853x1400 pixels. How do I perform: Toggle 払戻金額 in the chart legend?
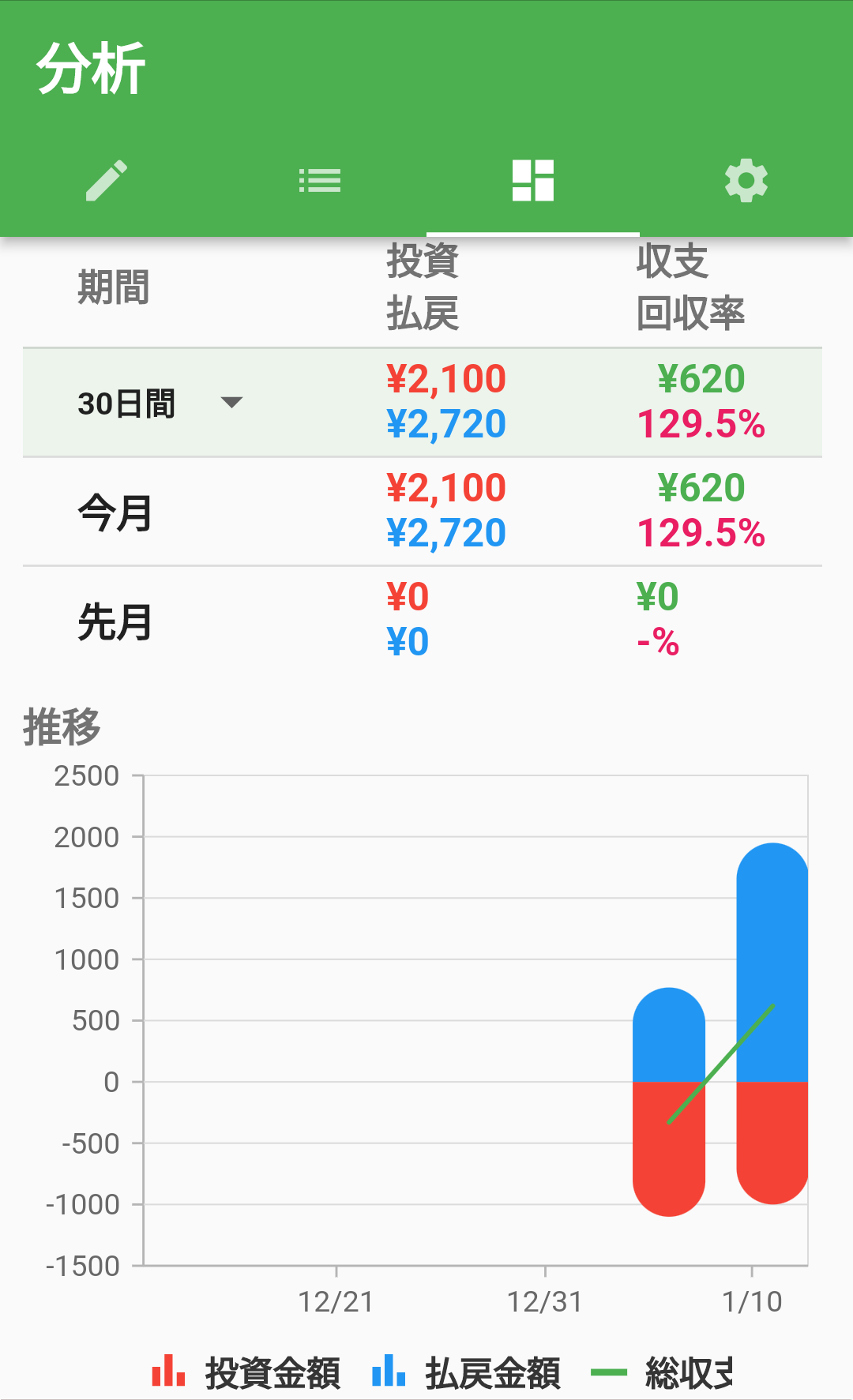pyautogui.click(x=467, y=1372)
